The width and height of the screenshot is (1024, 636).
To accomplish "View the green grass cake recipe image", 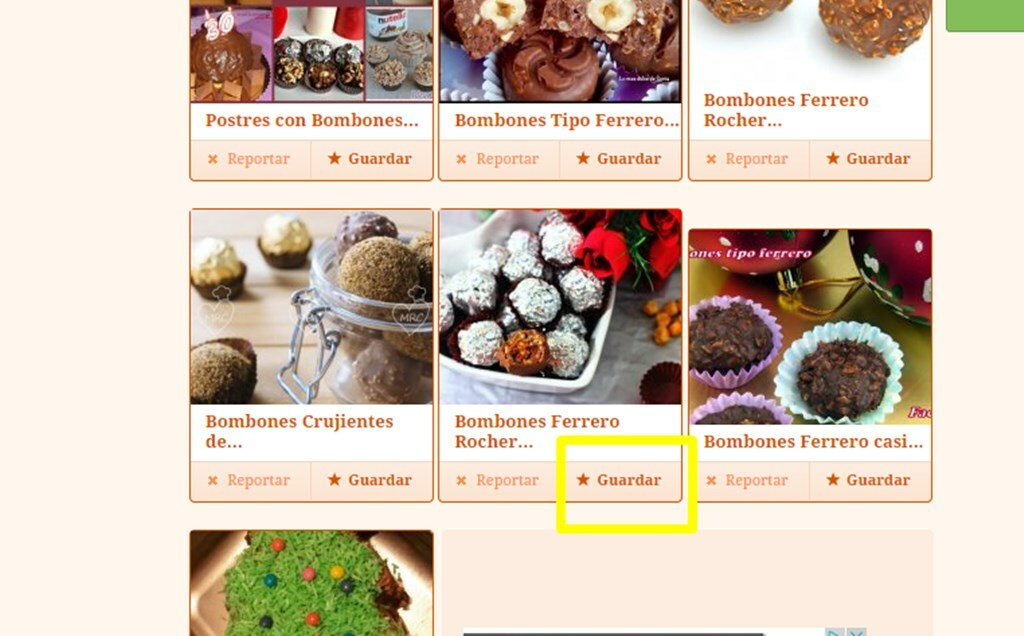I will coord(311,584).
